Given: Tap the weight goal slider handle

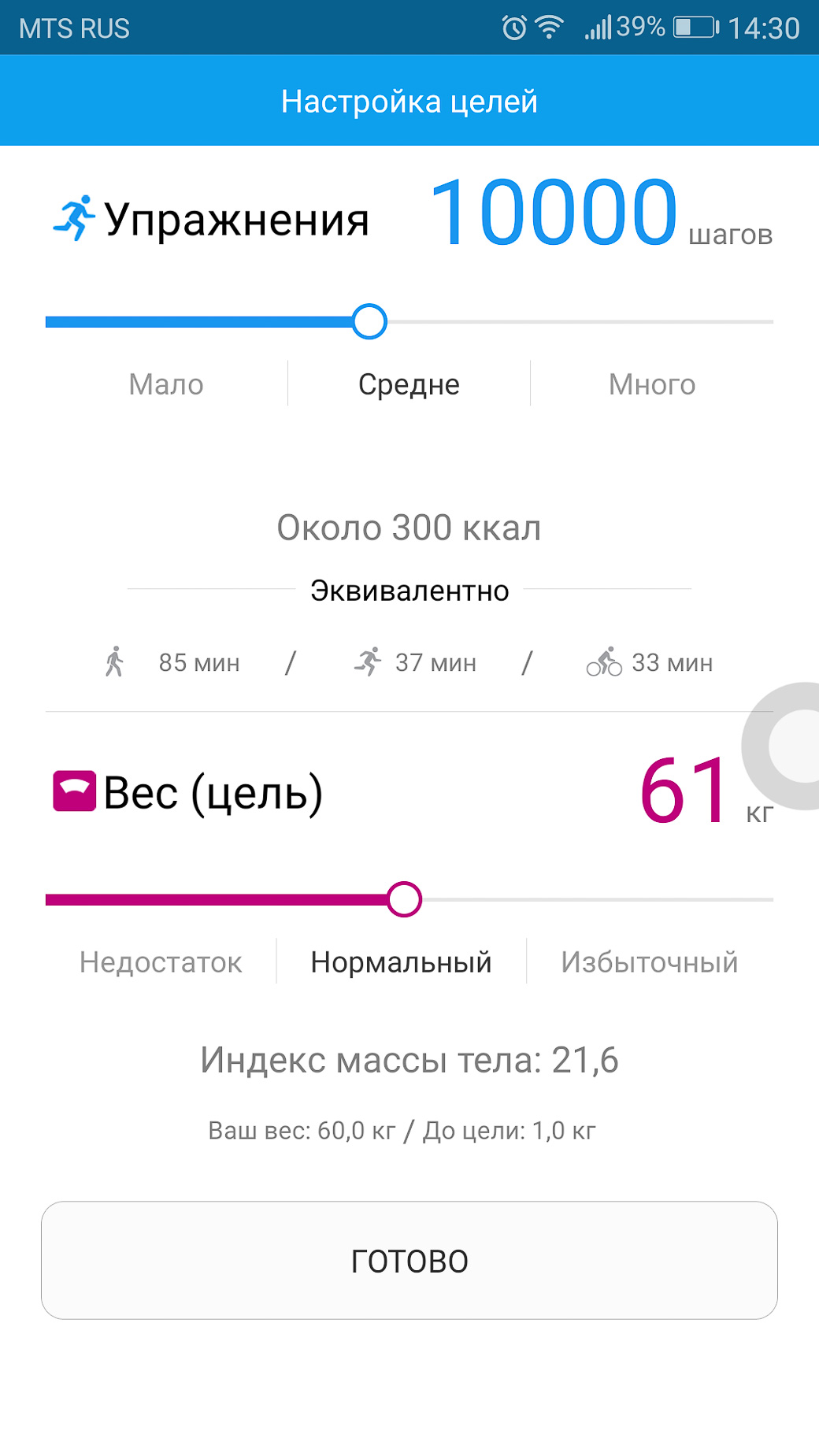Looking at the screenshot, I should [404, 899].
